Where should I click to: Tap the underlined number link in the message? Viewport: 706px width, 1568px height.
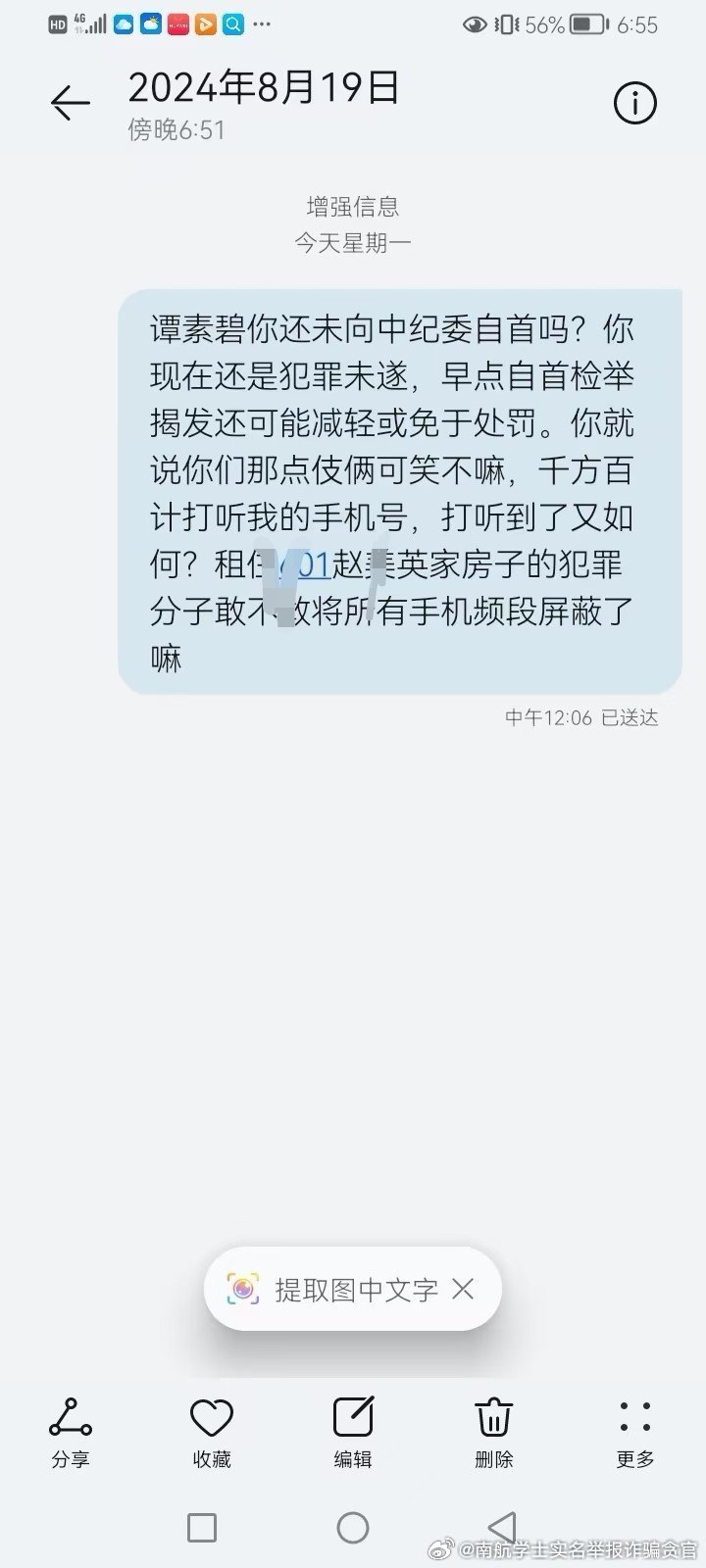(x=306, y=564)
